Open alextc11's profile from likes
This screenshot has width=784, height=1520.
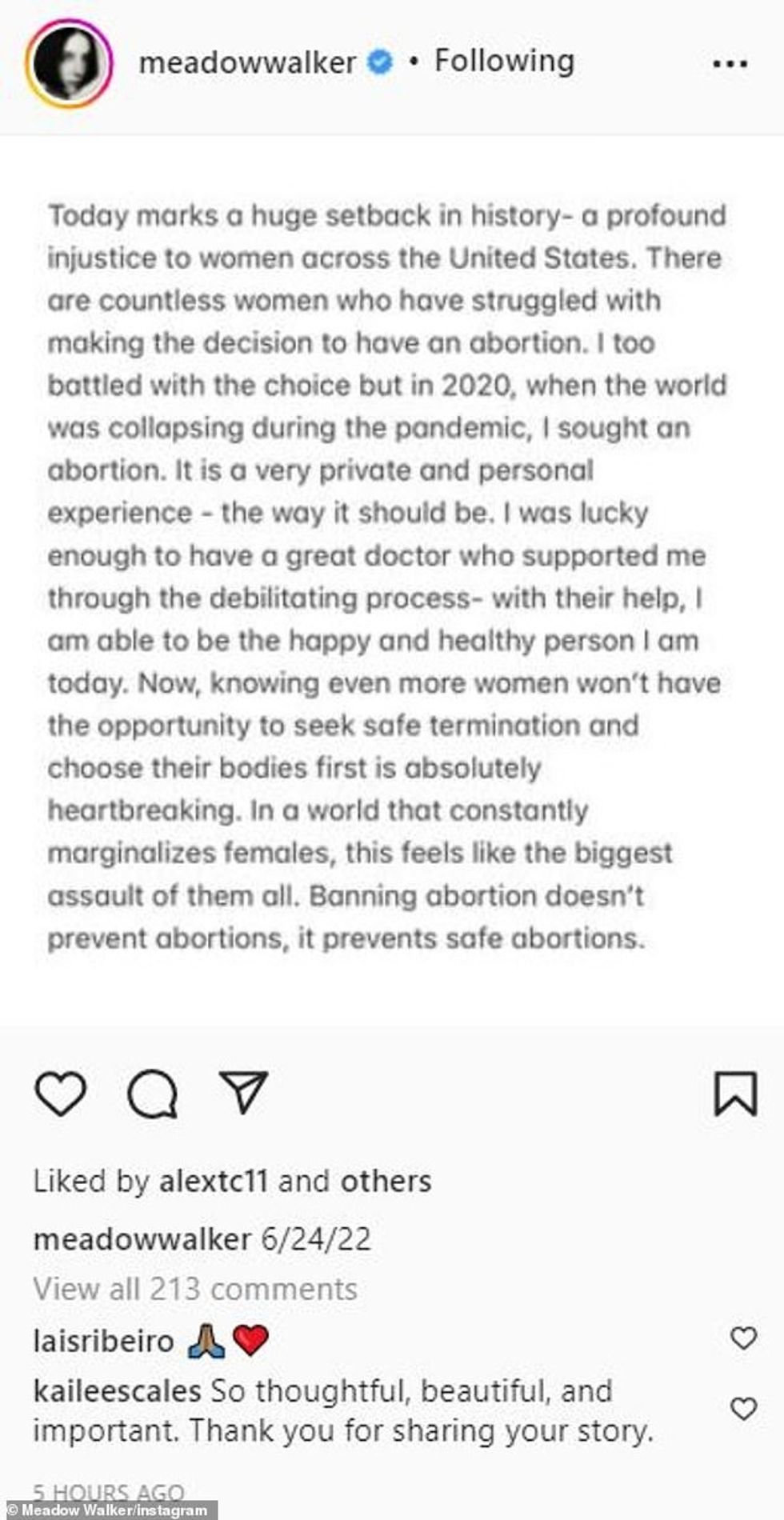click(x=214, y=1182)
